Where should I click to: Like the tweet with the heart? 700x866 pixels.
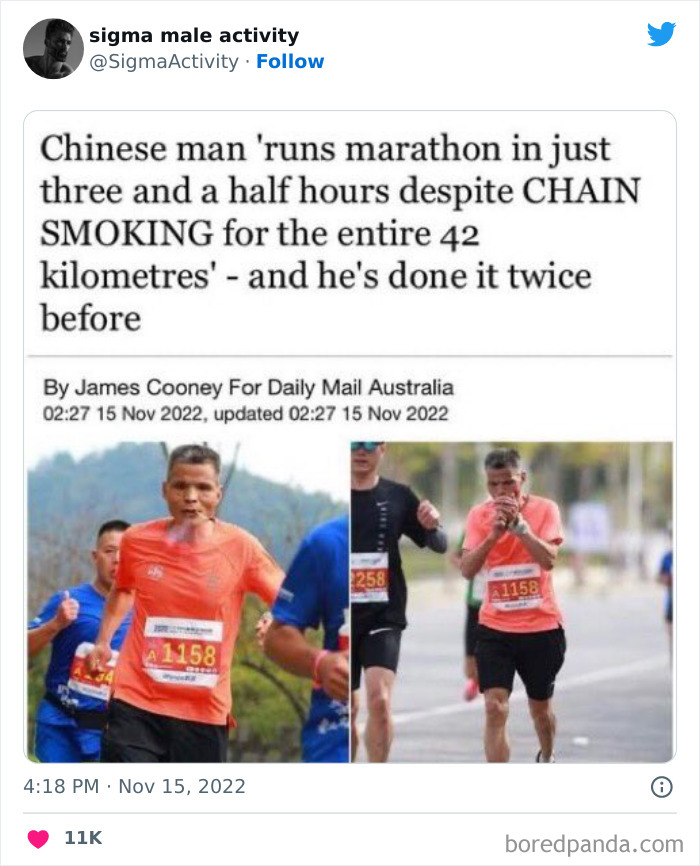(x=38, y=838)
